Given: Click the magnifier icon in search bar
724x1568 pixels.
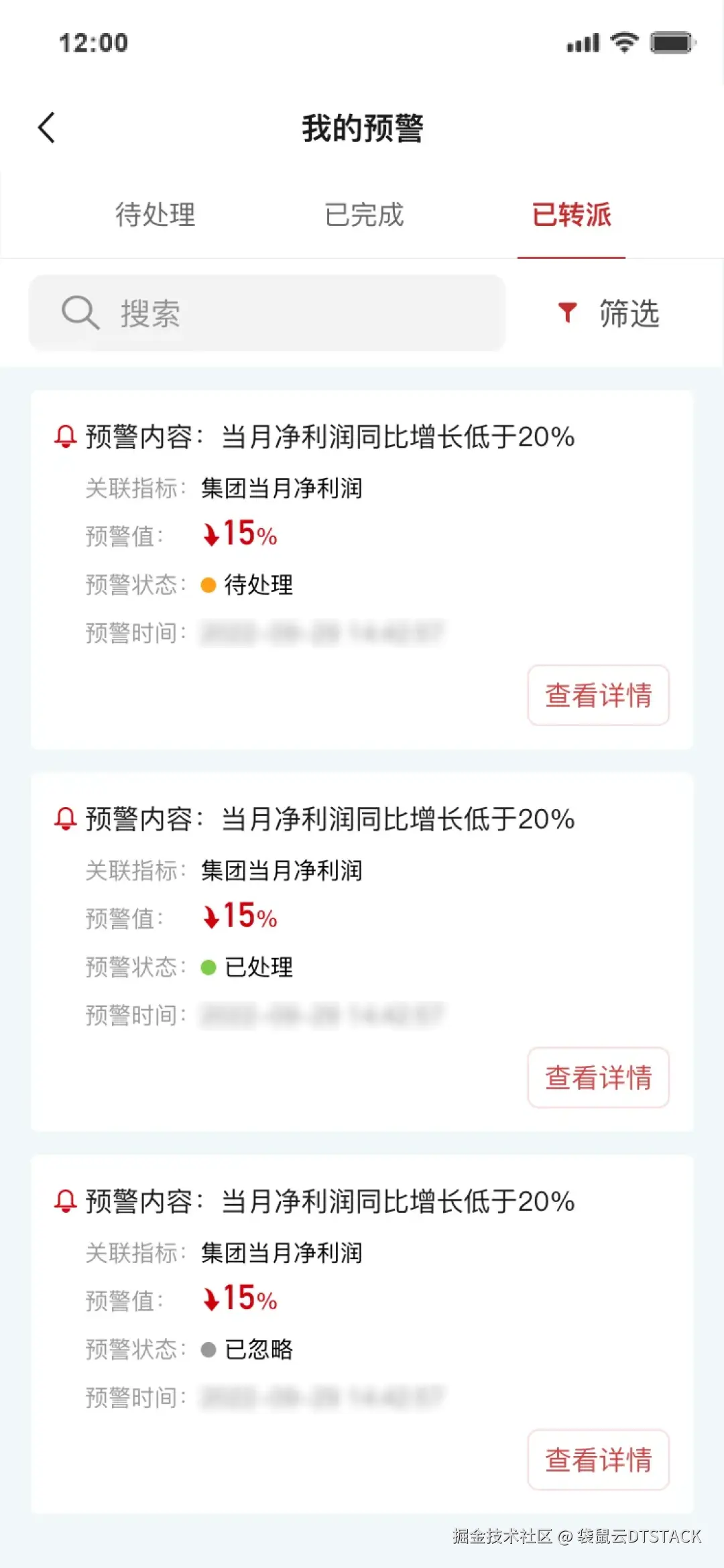Looking at the screenshot, I should (78, 312).
